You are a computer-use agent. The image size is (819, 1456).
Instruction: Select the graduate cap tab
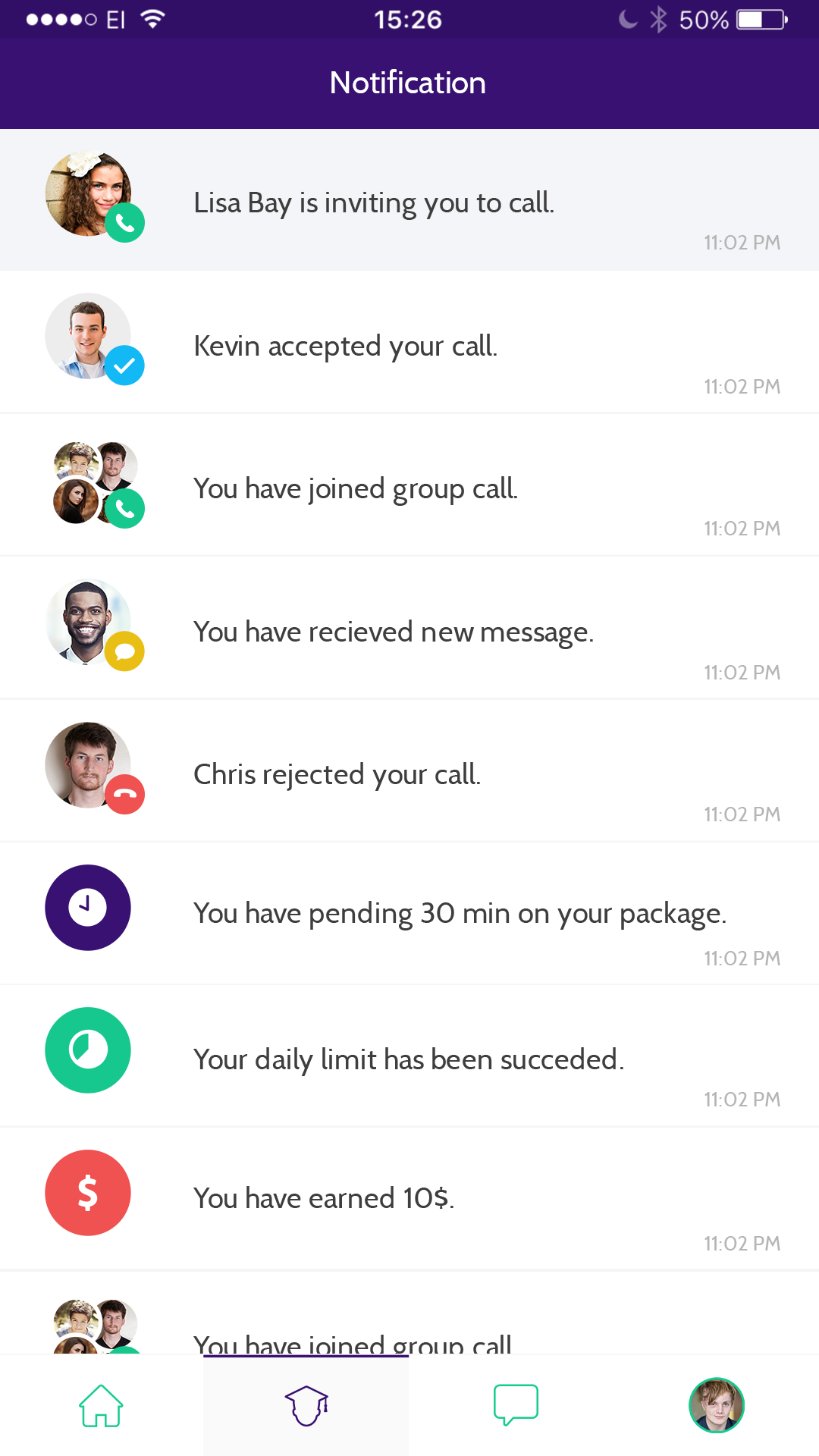point(306,1405)
